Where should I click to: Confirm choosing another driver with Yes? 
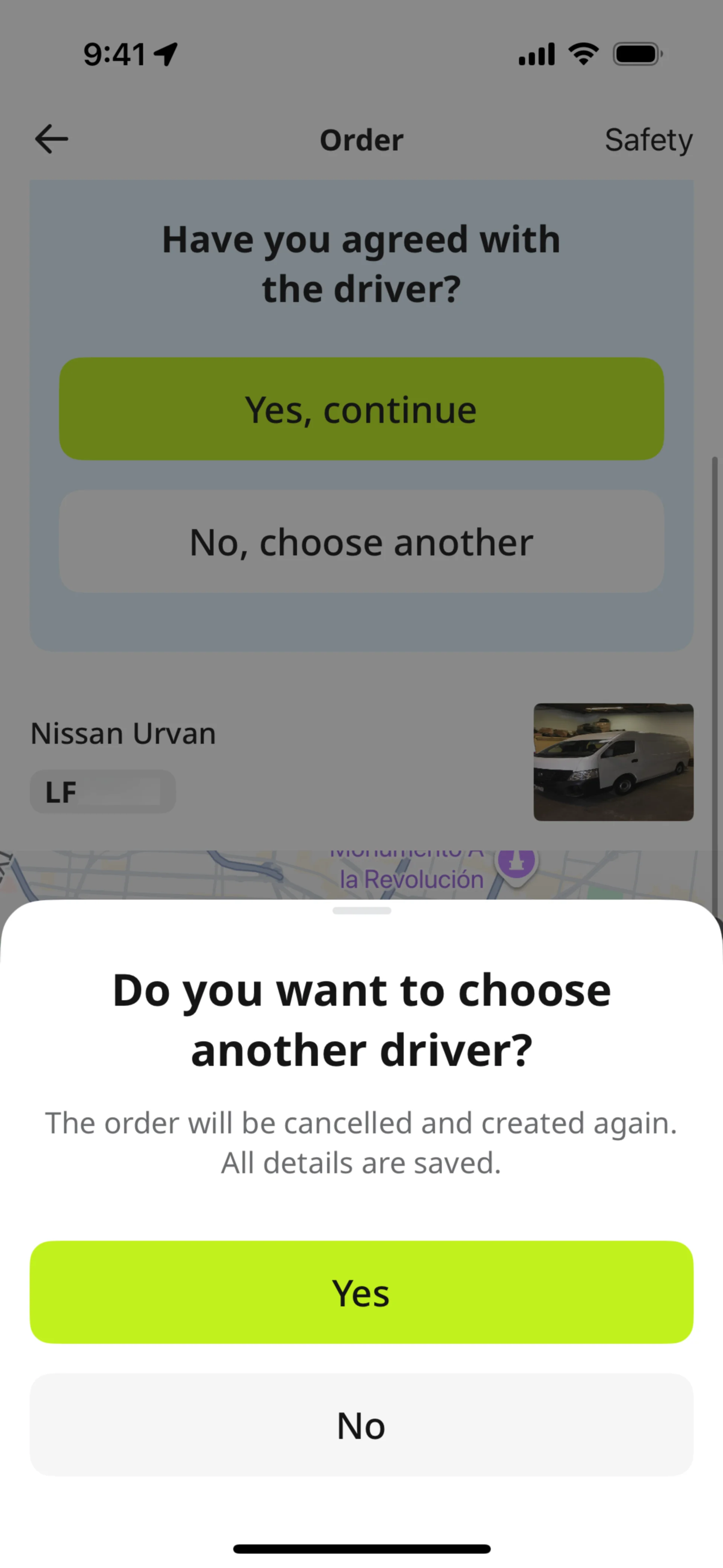(x=361, y=1292)
